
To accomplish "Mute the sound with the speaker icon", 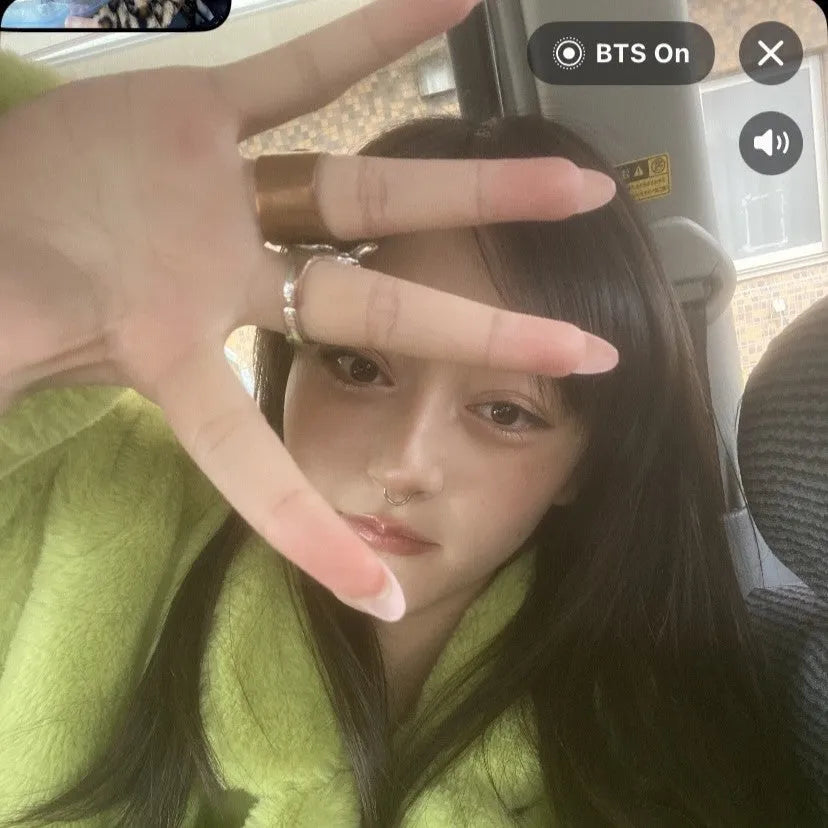I will 770,143.
